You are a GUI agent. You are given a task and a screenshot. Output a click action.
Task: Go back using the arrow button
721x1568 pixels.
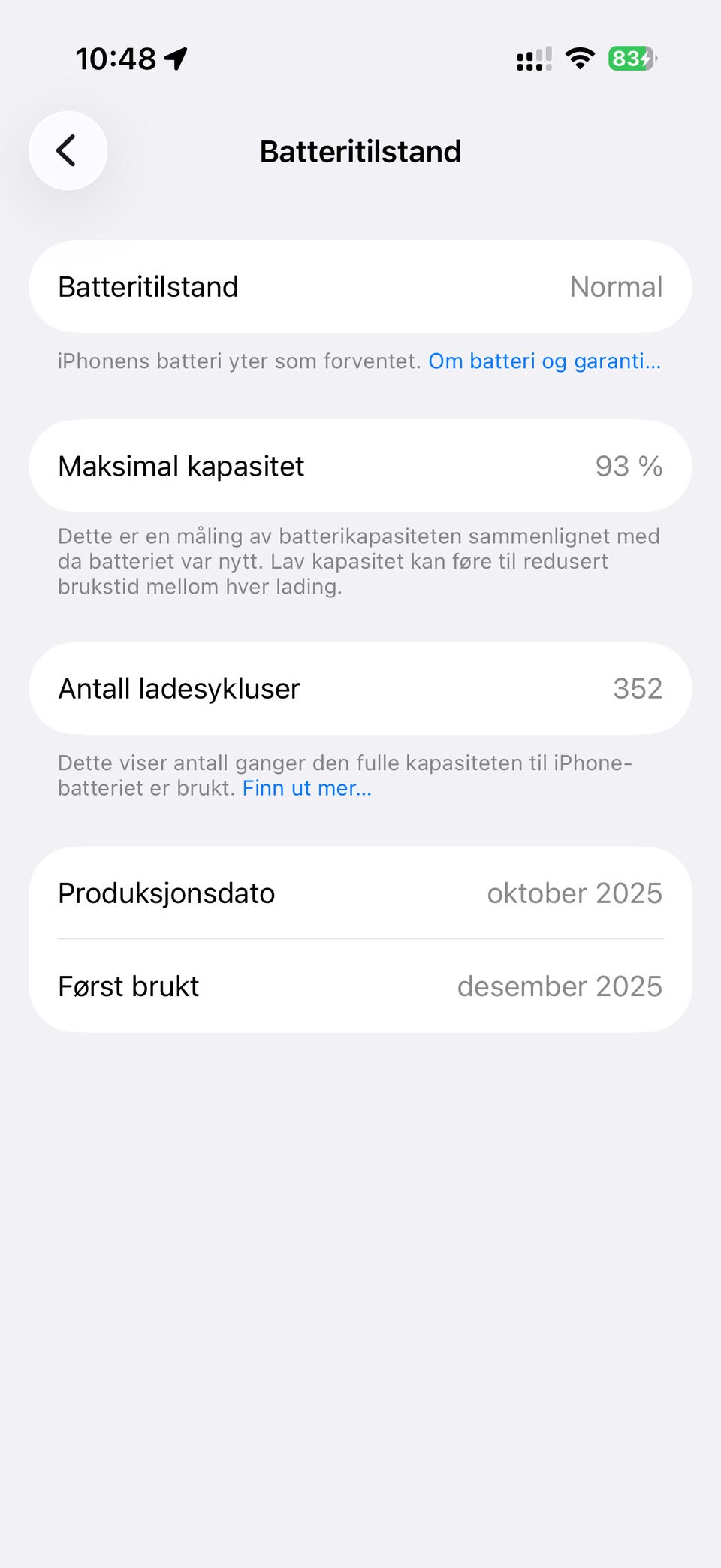[x=68, y=151]
